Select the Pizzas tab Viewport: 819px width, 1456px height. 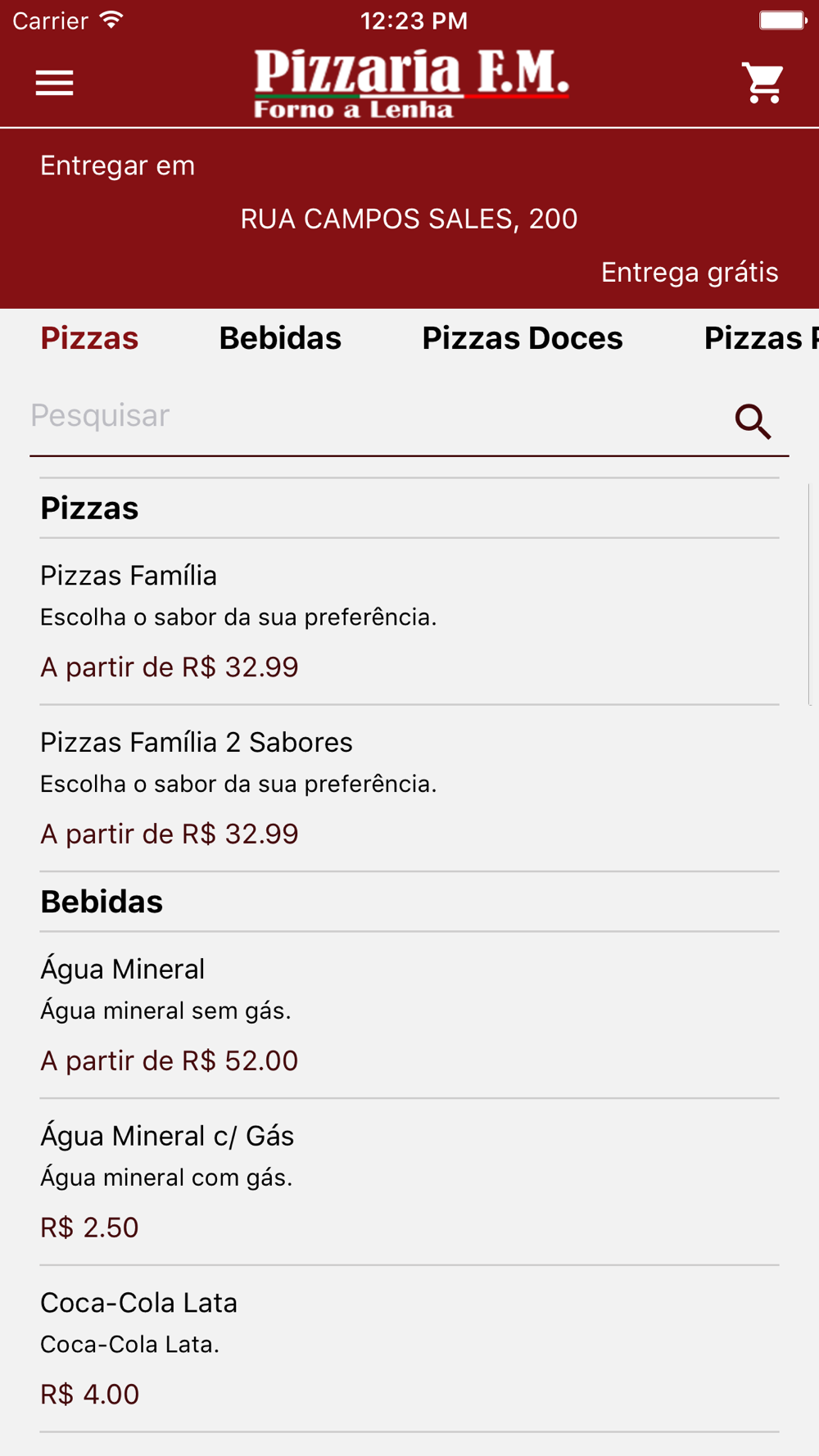[89, 338]
